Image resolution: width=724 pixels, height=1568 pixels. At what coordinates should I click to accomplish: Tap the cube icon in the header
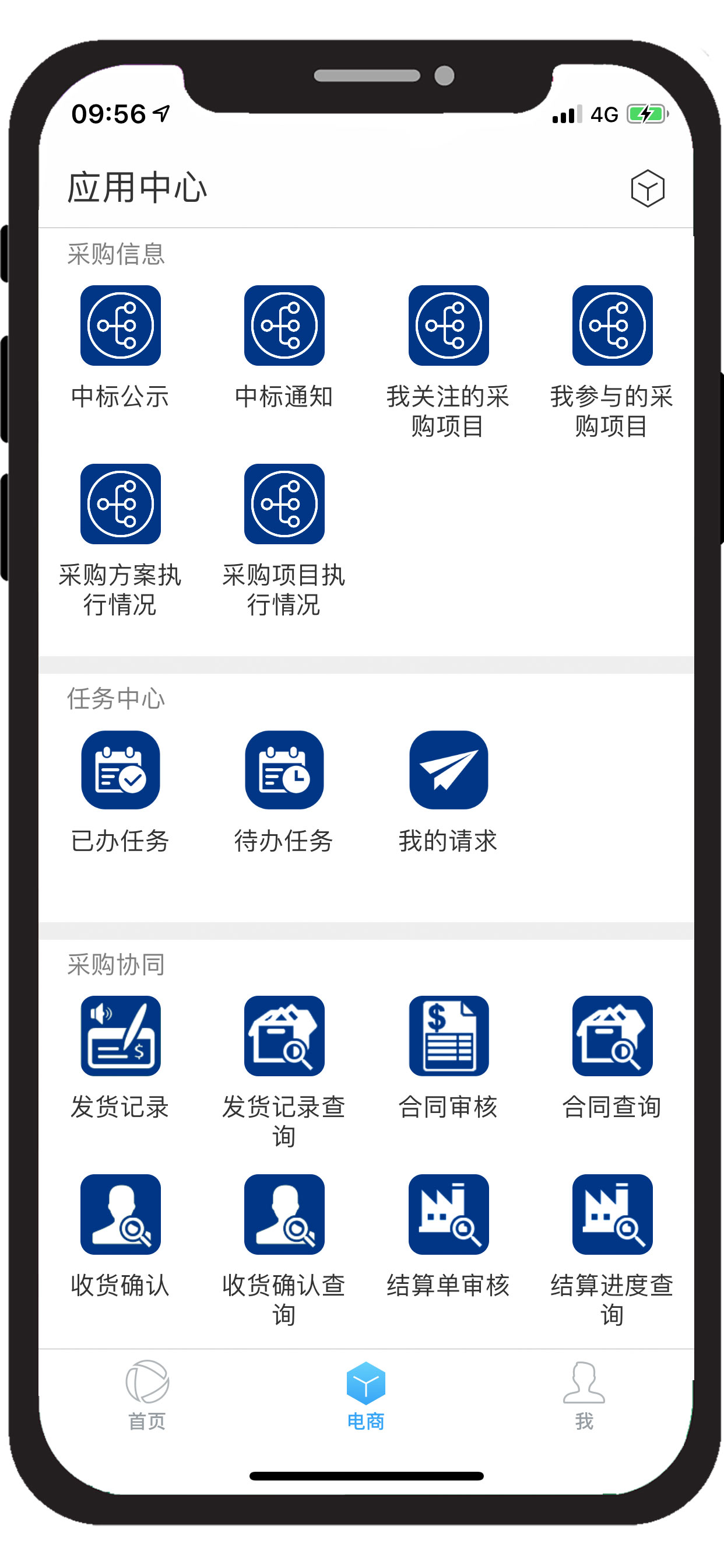pos(647,188)
